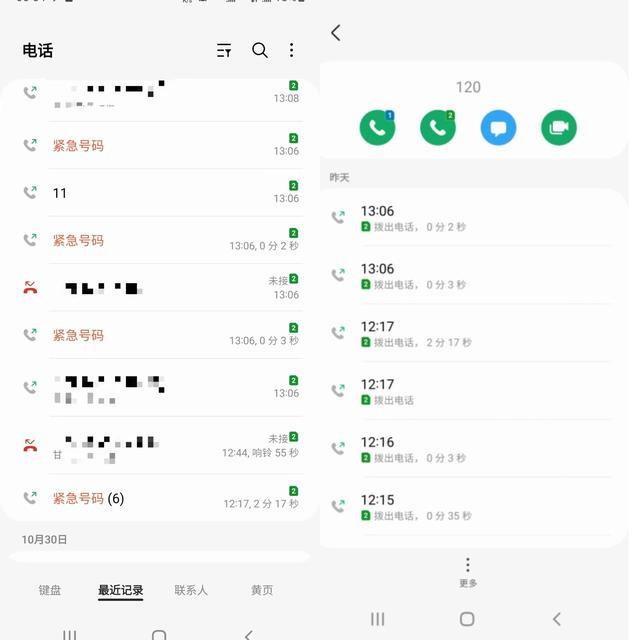Viewport: 640px width, 640px height.
Task: Open the call log filter icon
Action: [224, 51]
